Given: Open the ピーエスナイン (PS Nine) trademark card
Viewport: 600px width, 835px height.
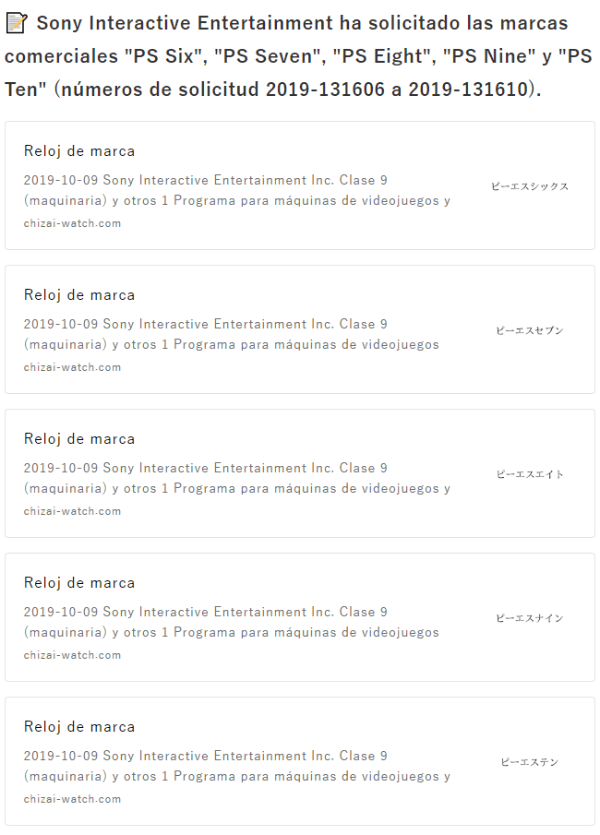Looking at the screenshot, I should [x=300, y=618].
